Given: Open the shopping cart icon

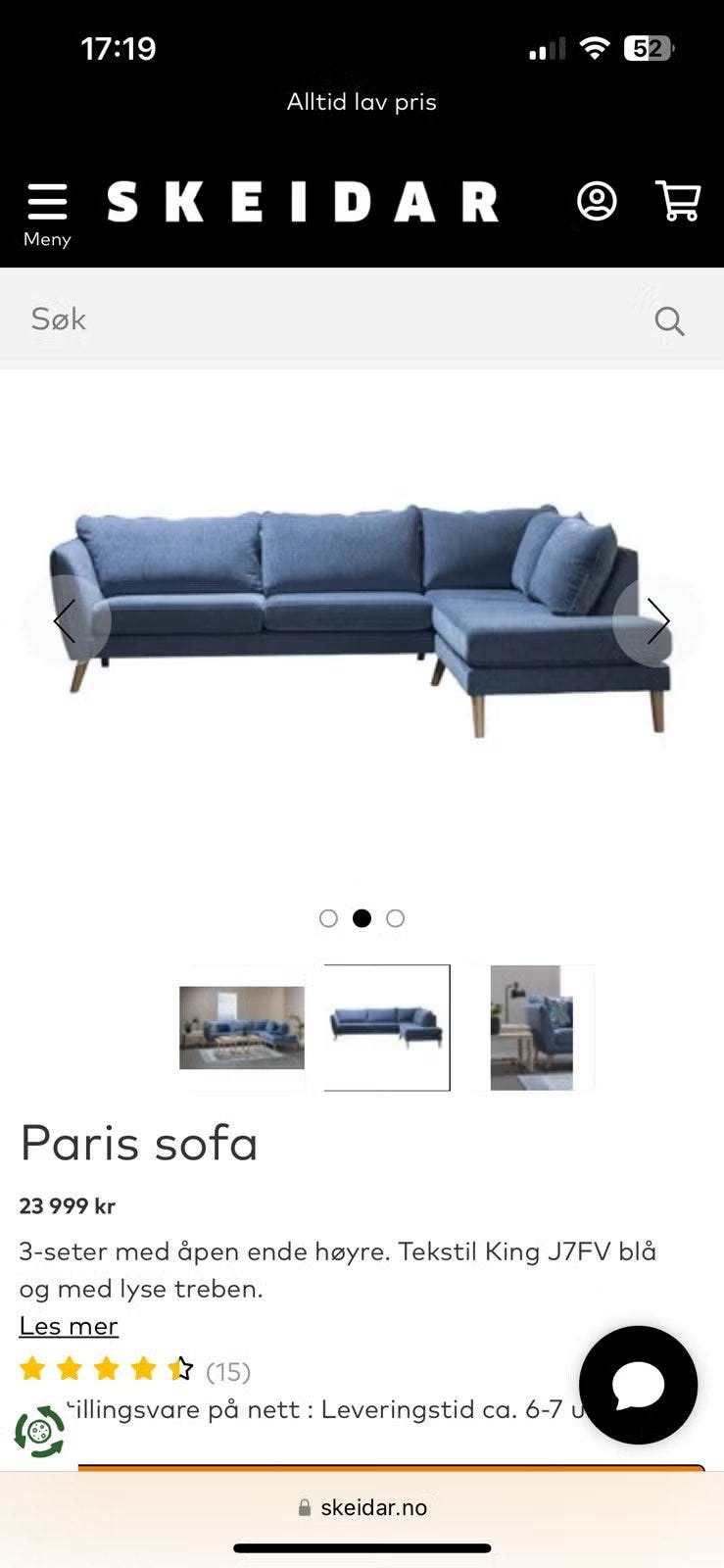Looking at the screenshot, I should pyautogui.click(x=678, y=201).
